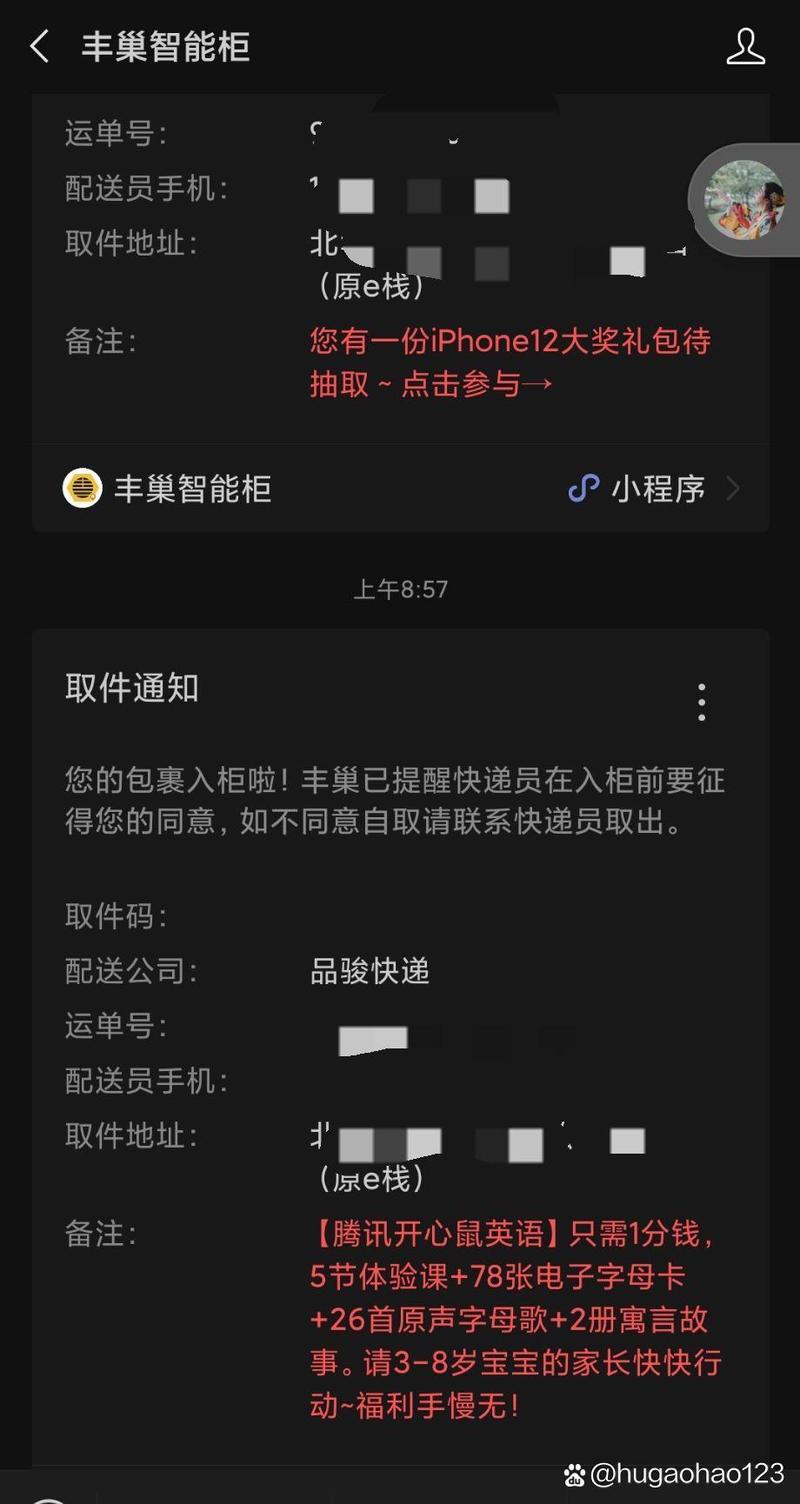Tap the blue Mini Program link icon
This screenshot has height=1504, width=800.
click(x=583, y=489)
